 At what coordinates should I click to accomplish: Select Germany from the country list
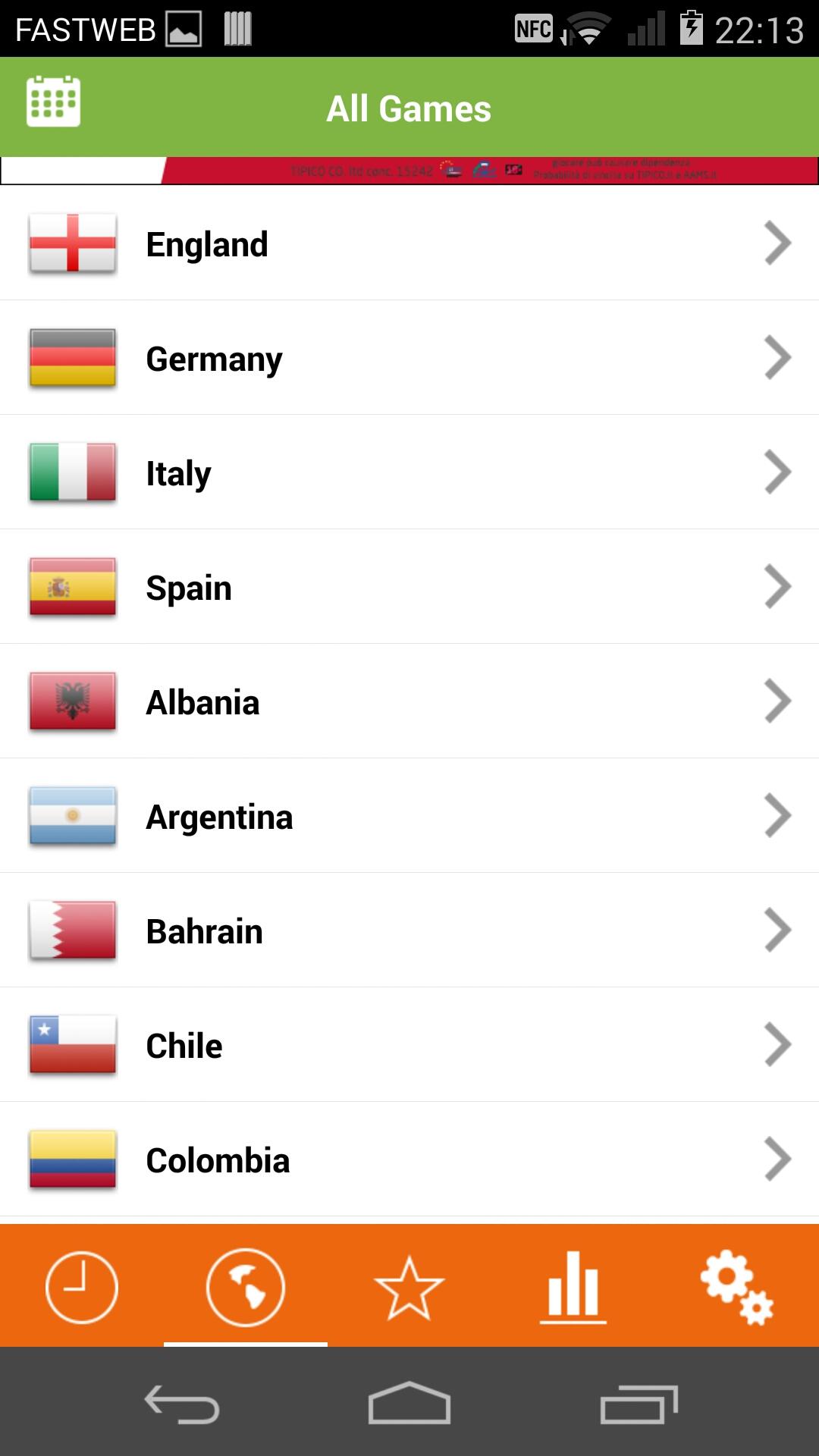tap(409, 359)
